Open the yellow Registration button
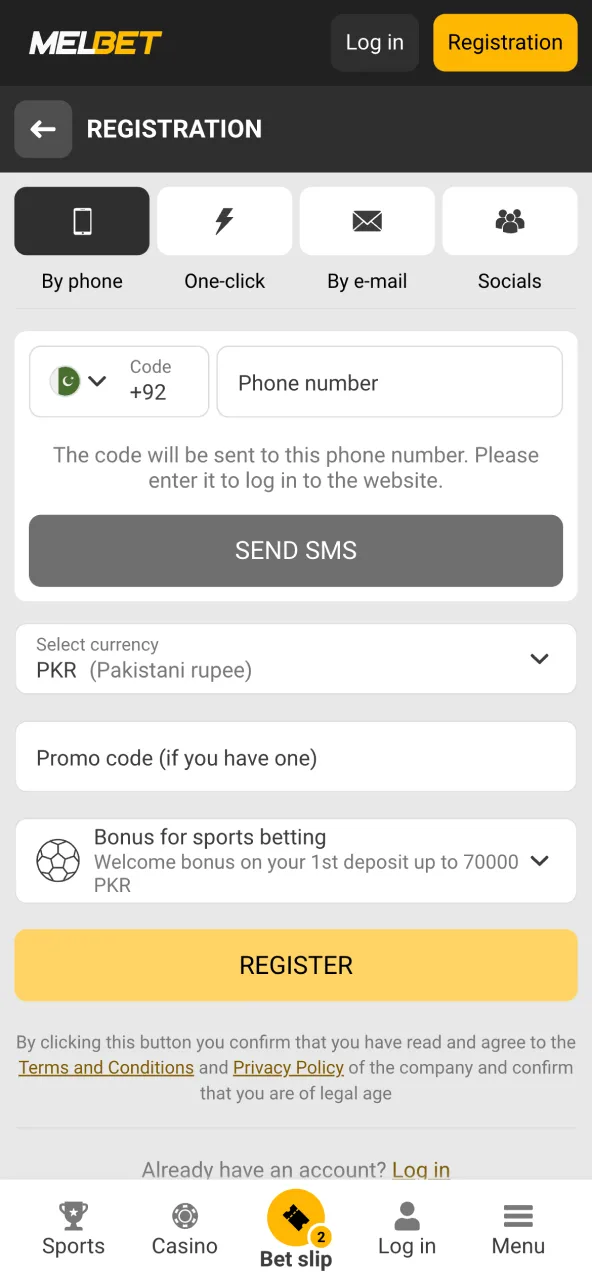This screenshot has width=592, height=1280. coord(505,42)
